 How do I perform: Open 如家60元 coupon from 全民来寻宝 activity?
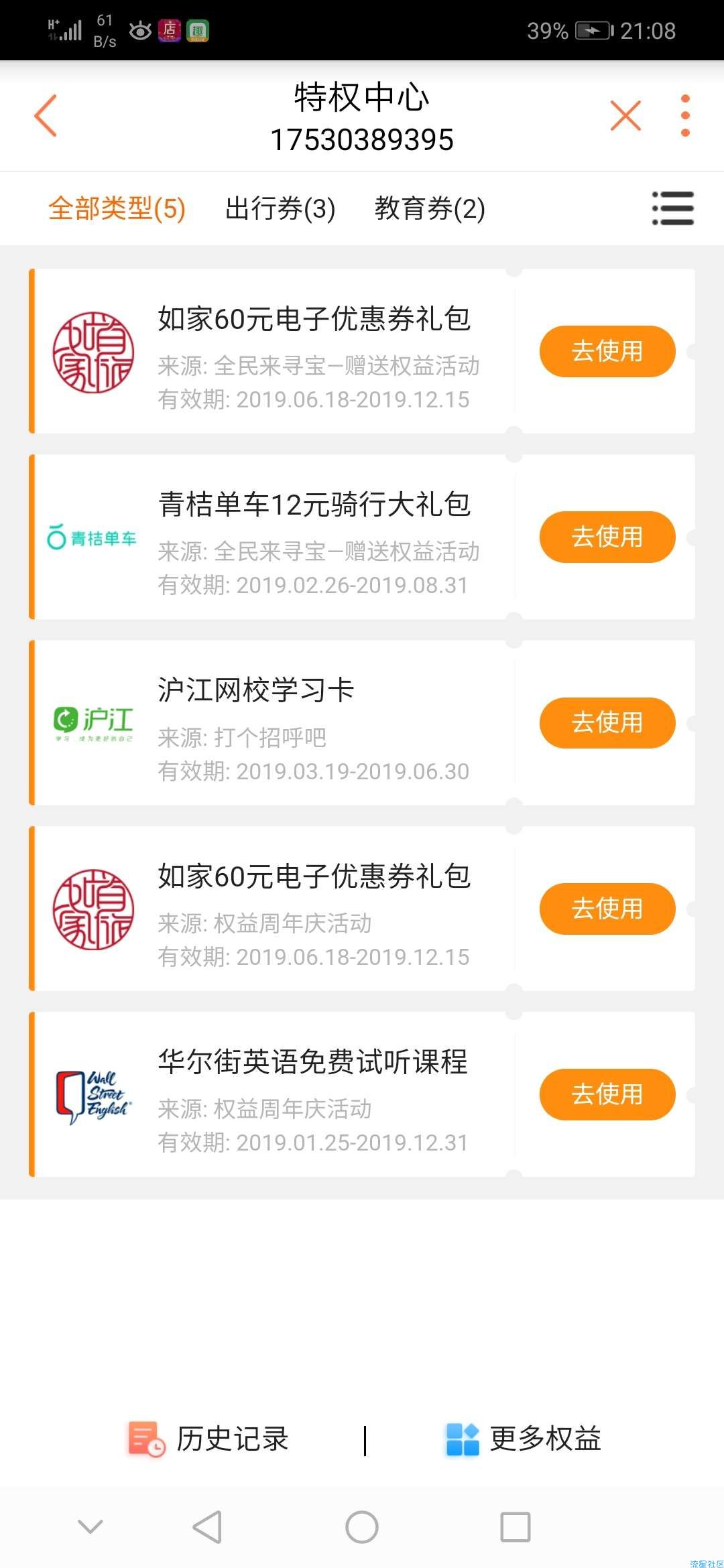tap(607, 351)
